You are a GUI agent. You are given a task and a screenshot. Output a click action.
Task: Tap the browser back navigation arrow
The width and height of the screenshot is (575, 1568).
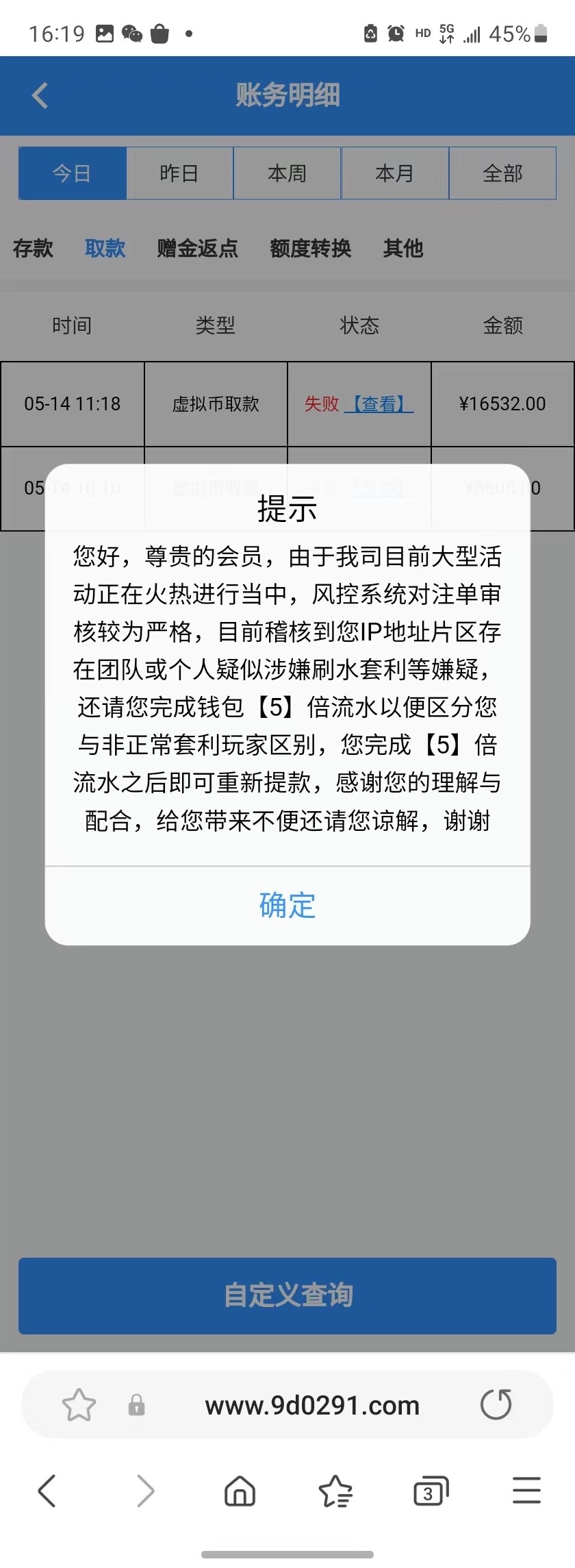(47, 1490)
